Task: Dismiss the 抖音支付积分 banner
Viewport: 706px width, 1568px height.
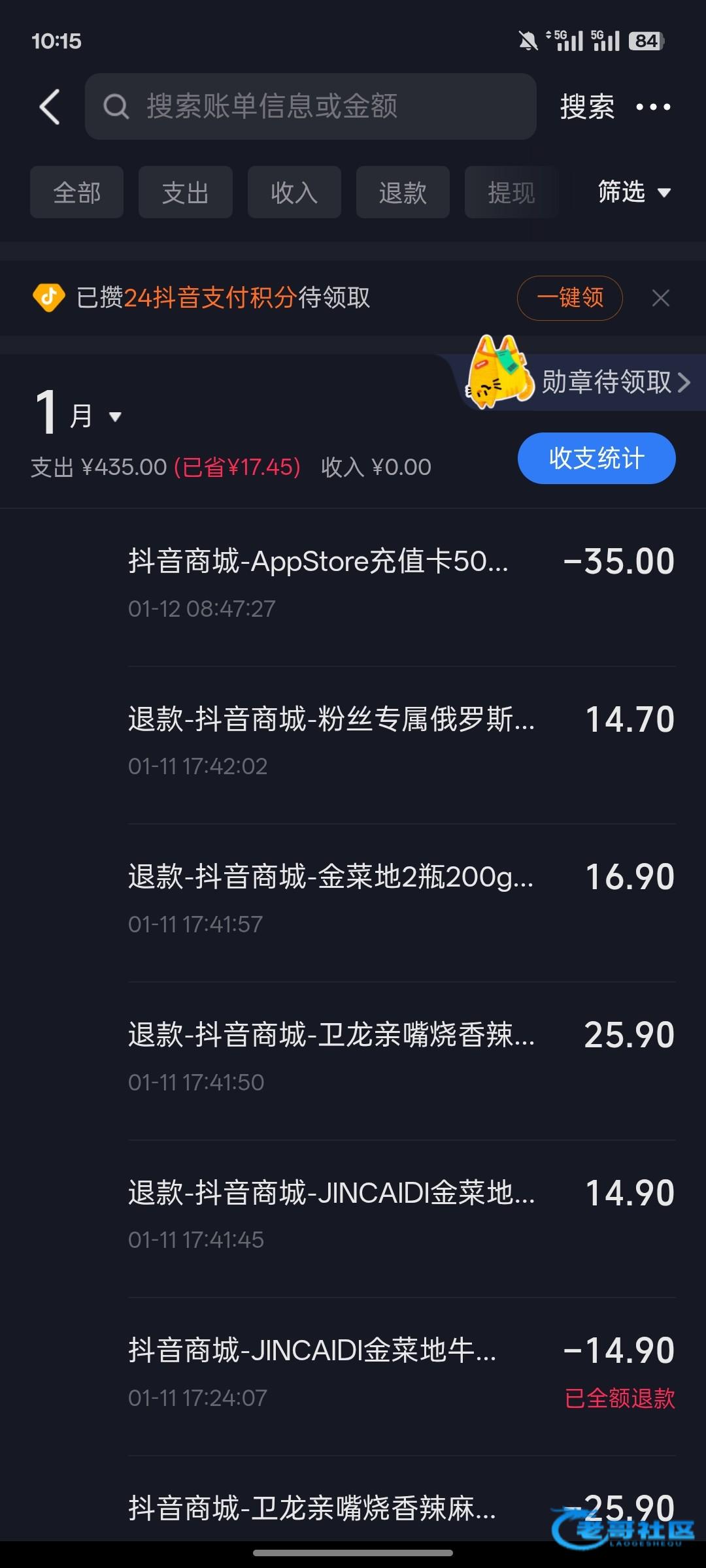Action: tap(661, 298)
